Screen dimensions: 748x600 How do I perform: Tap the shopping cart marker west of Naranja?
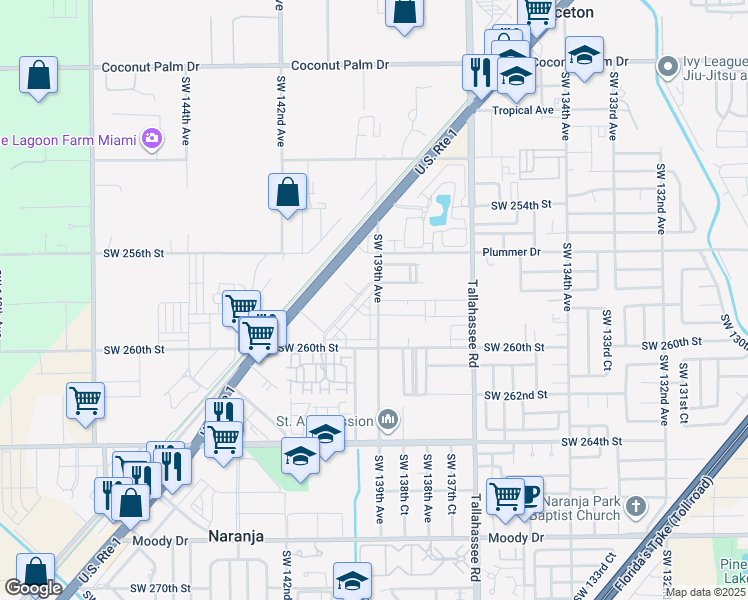pos(86,401)
